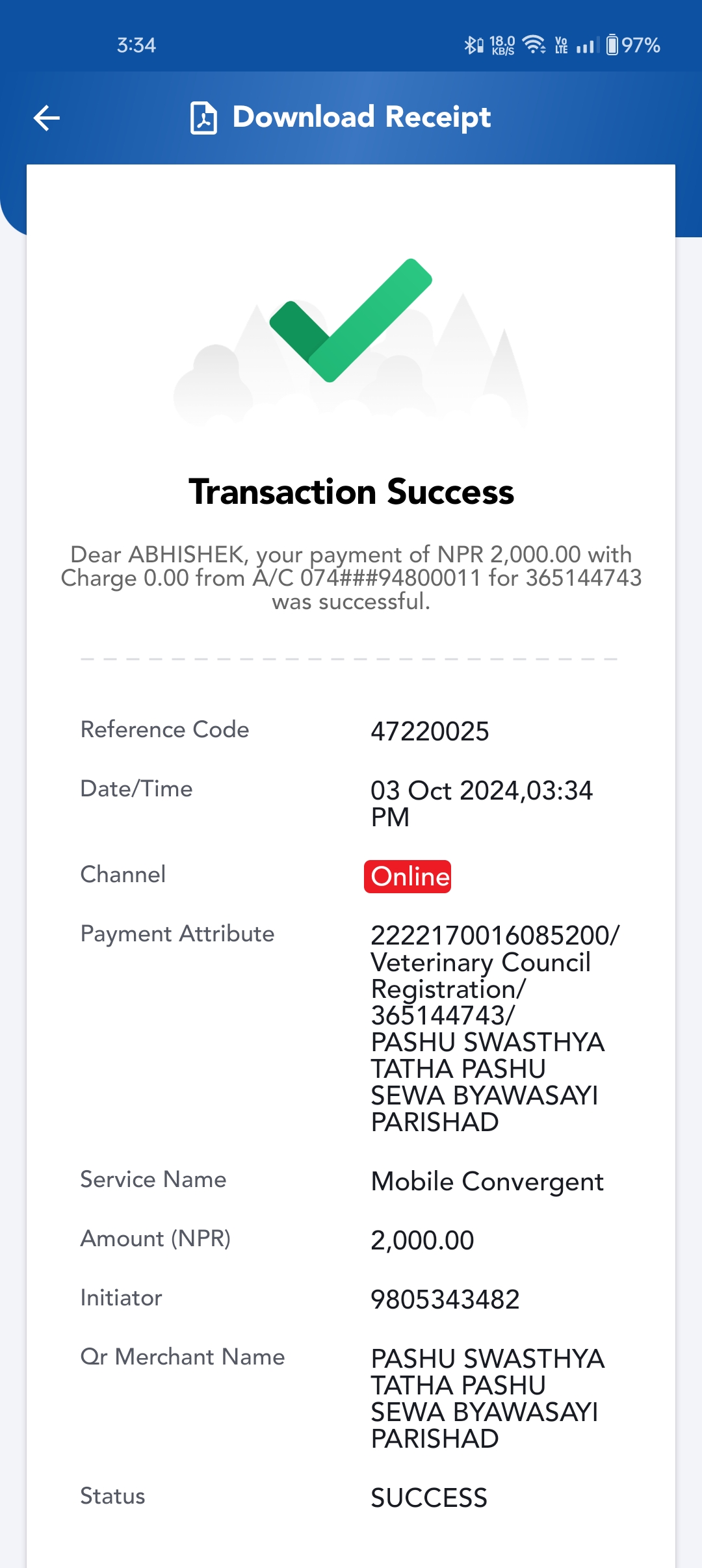Download the transaction receipt

(341, 118)
